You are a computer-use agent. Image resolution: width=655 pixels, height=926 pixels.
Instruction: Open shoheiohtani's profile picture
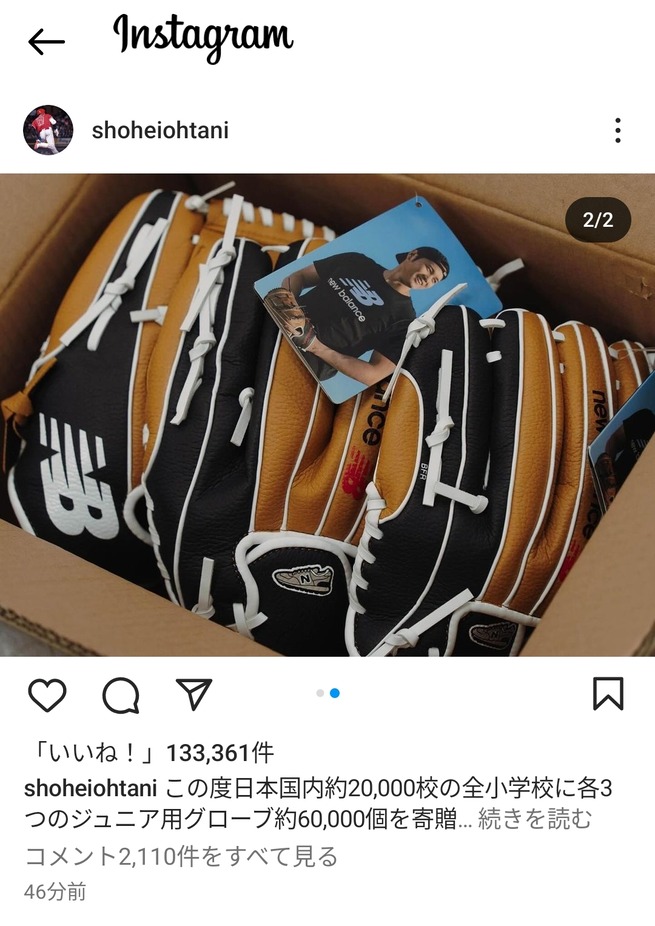pyautogui.click(x=48, y=130)
